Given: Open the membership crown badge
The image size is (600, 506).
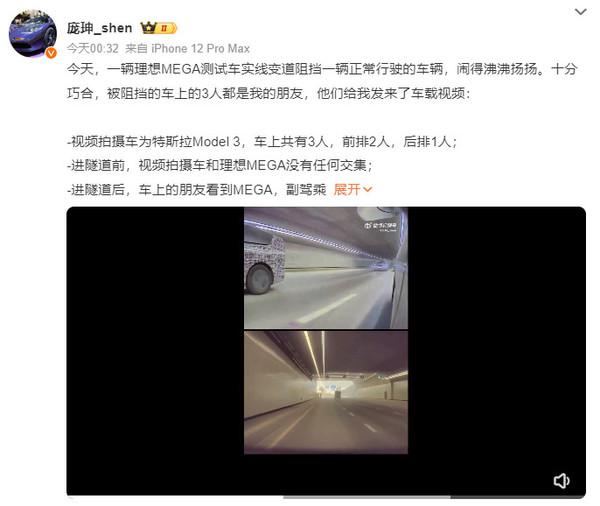Looking at the screenshot, I should pos(158,27).
